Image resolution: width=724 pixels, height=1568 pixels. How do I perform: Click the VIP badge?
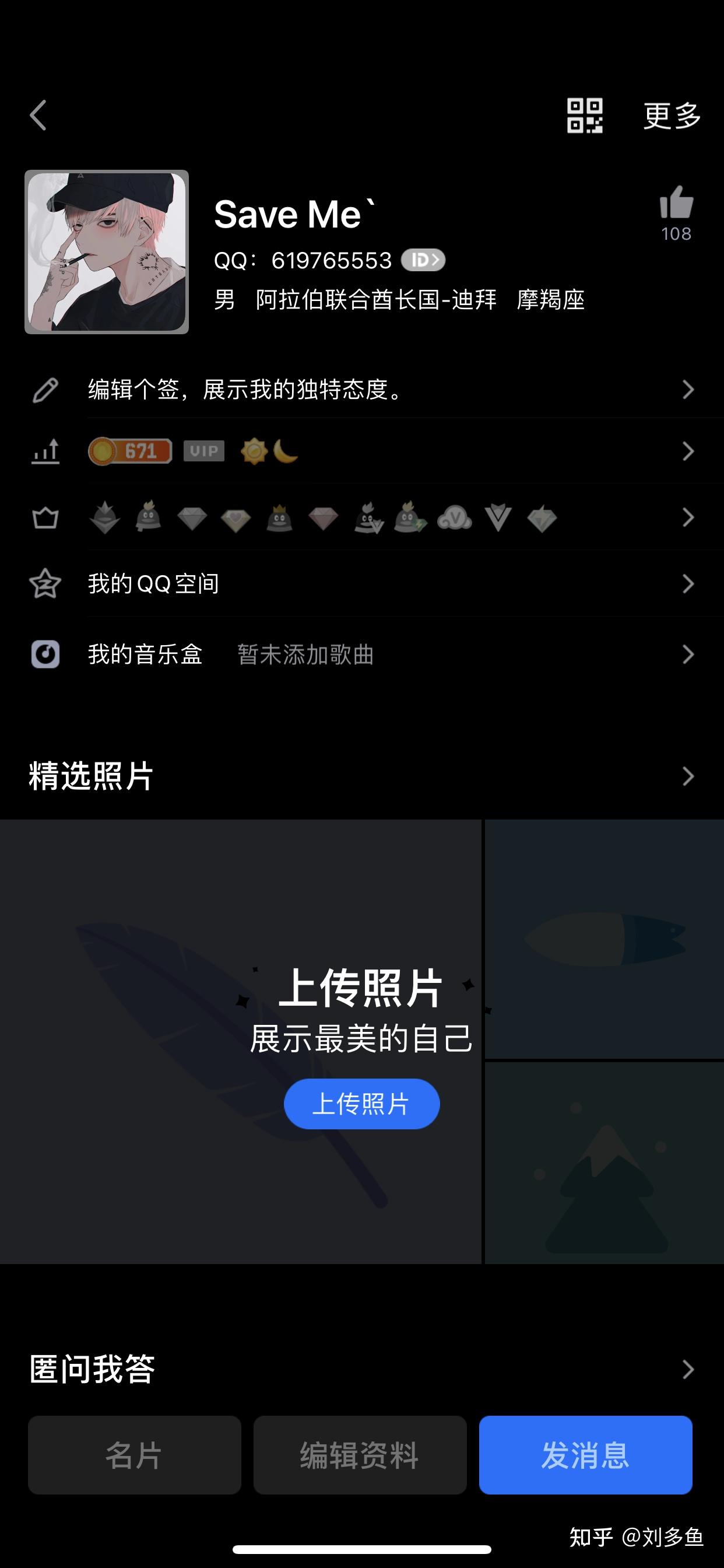[x=204, y=452]
